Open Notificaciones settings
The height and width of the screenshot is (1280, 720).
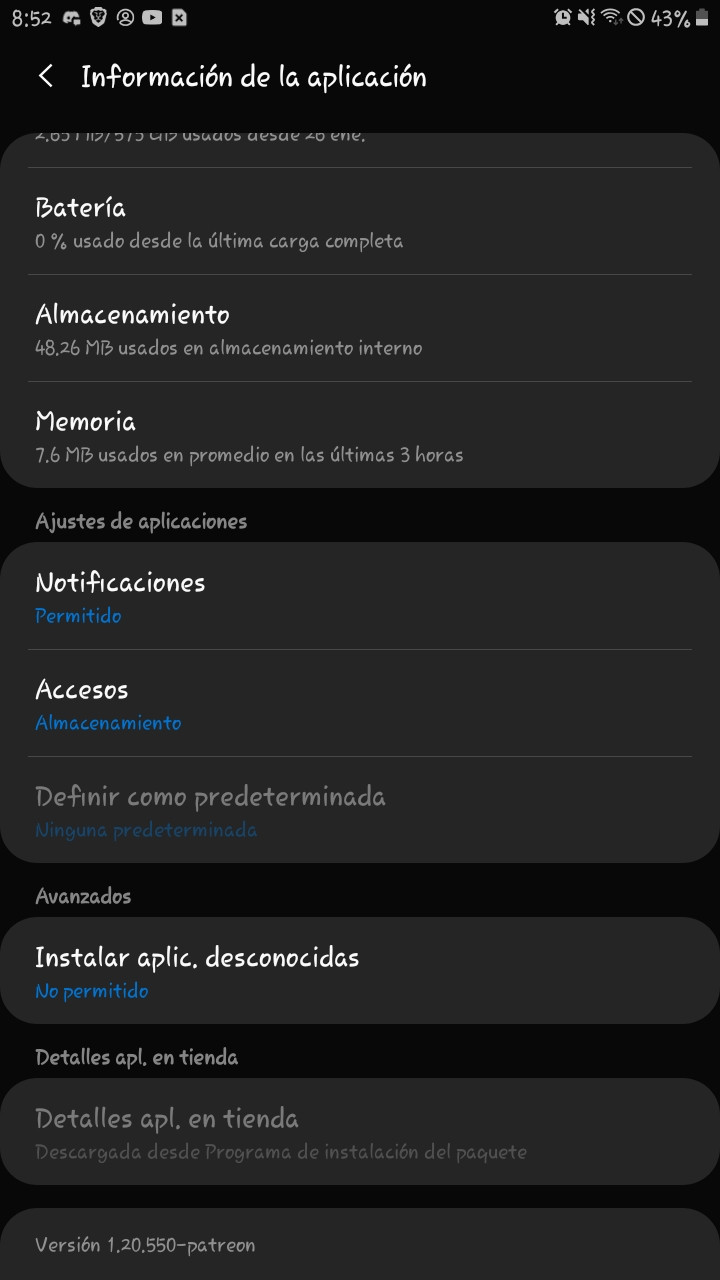point(360,596)
